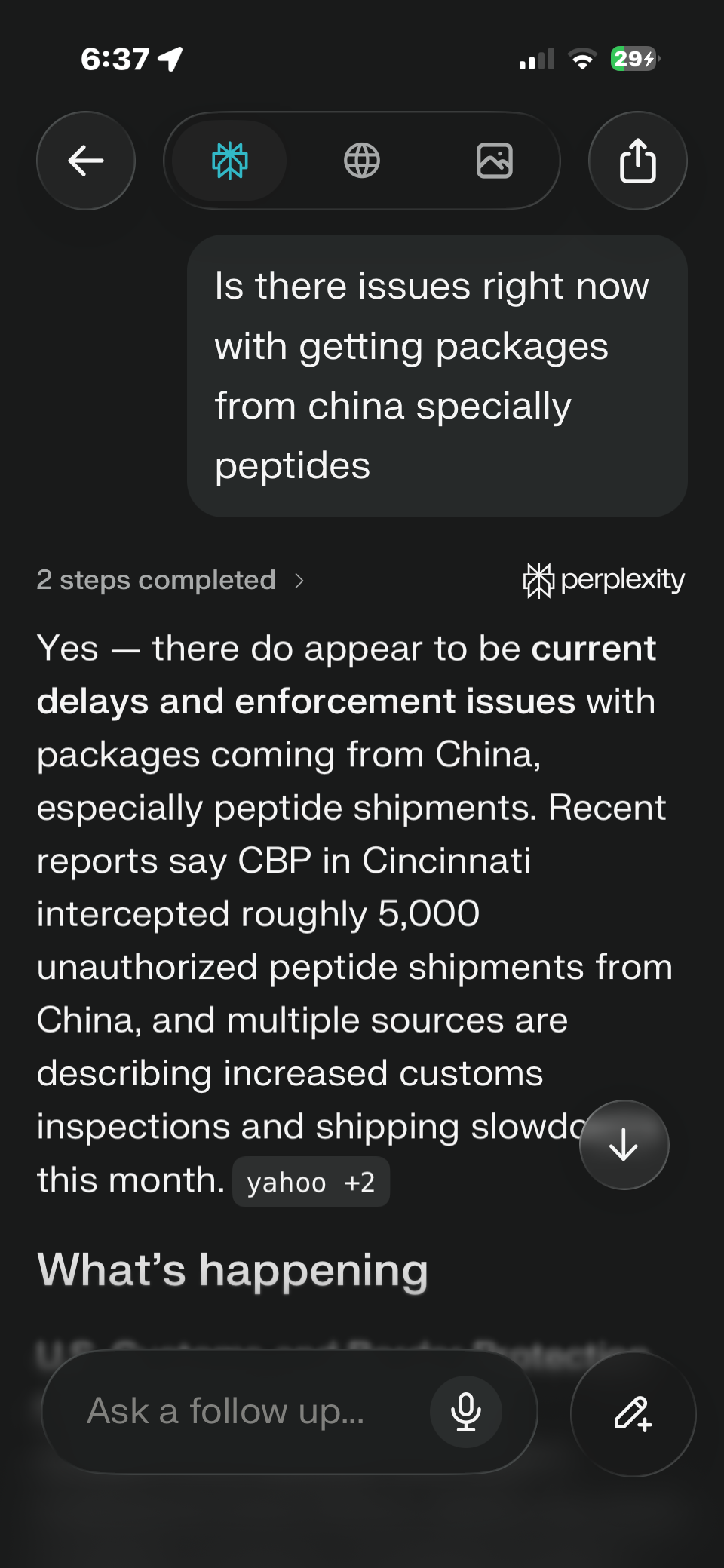This screenshot has width=724, height=1568.
Task: Open the yahoo +2 sources chip
Action: (x=311, y=1182)
